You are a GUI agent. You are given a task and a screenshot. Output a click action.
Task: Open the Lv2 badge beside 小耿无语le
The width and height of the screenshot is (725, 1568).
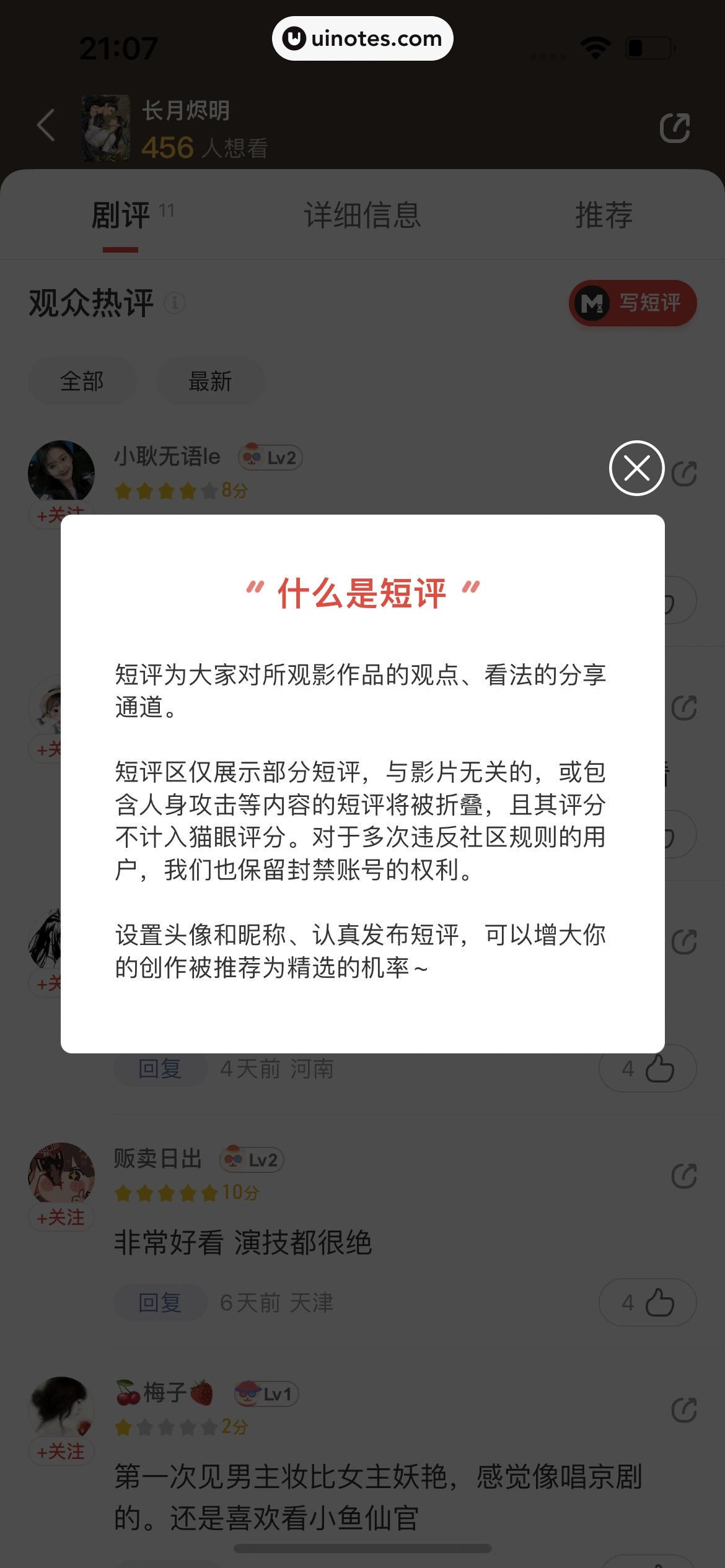[270, 457]
